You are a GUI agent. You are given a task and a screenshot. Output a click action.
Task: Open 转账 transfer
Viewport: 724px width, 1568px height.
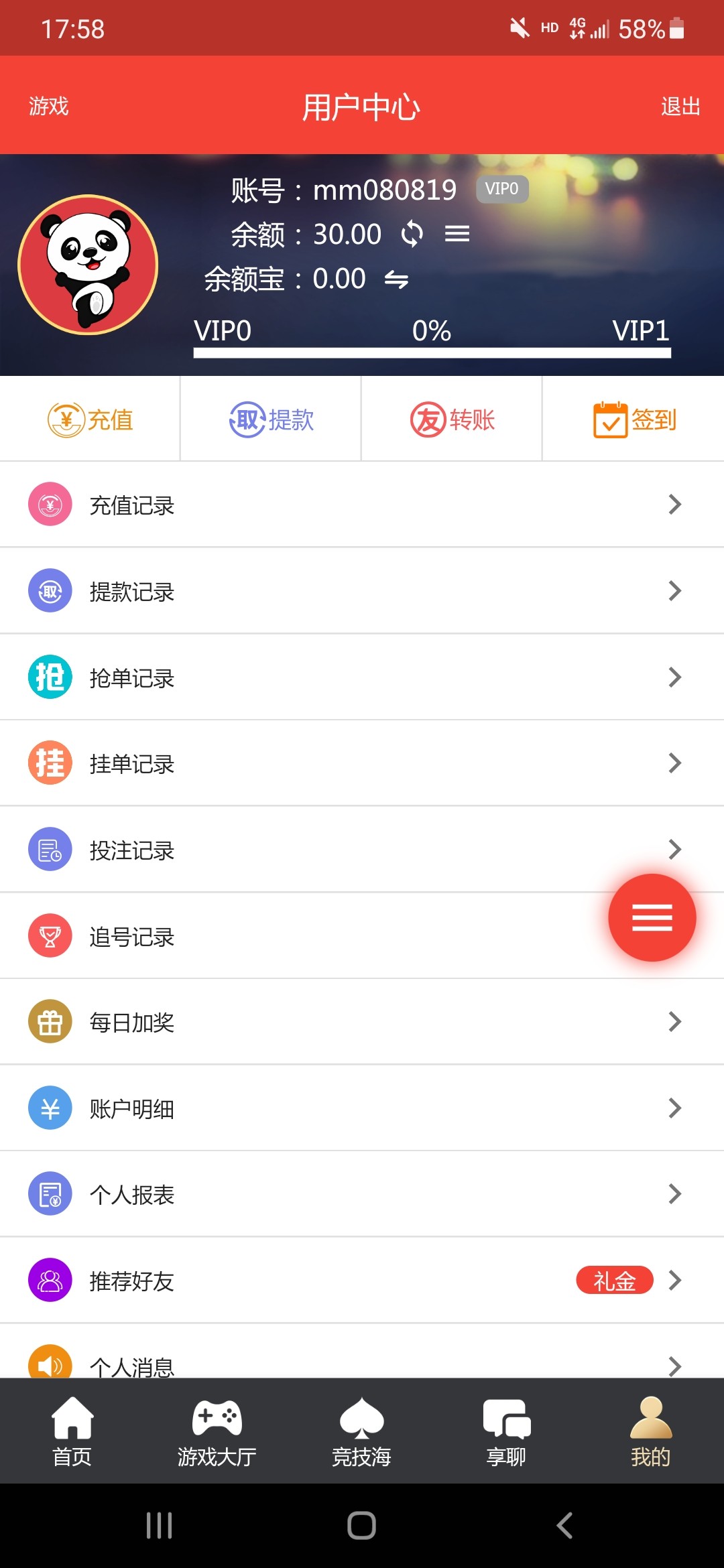pos(452,419)
